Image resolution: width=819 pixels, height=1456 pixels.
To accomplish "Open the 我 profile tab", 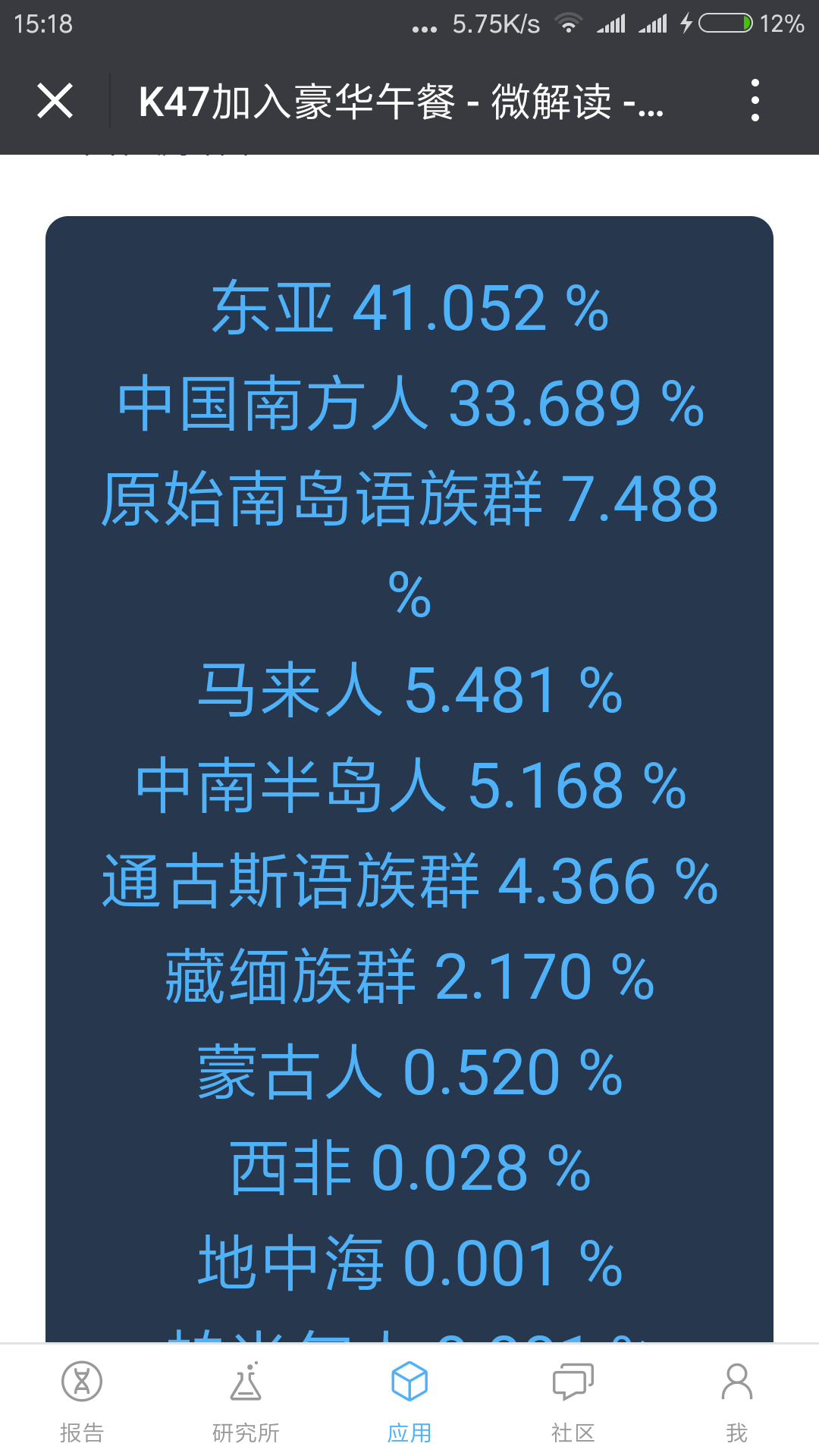I will [737, 1401].
